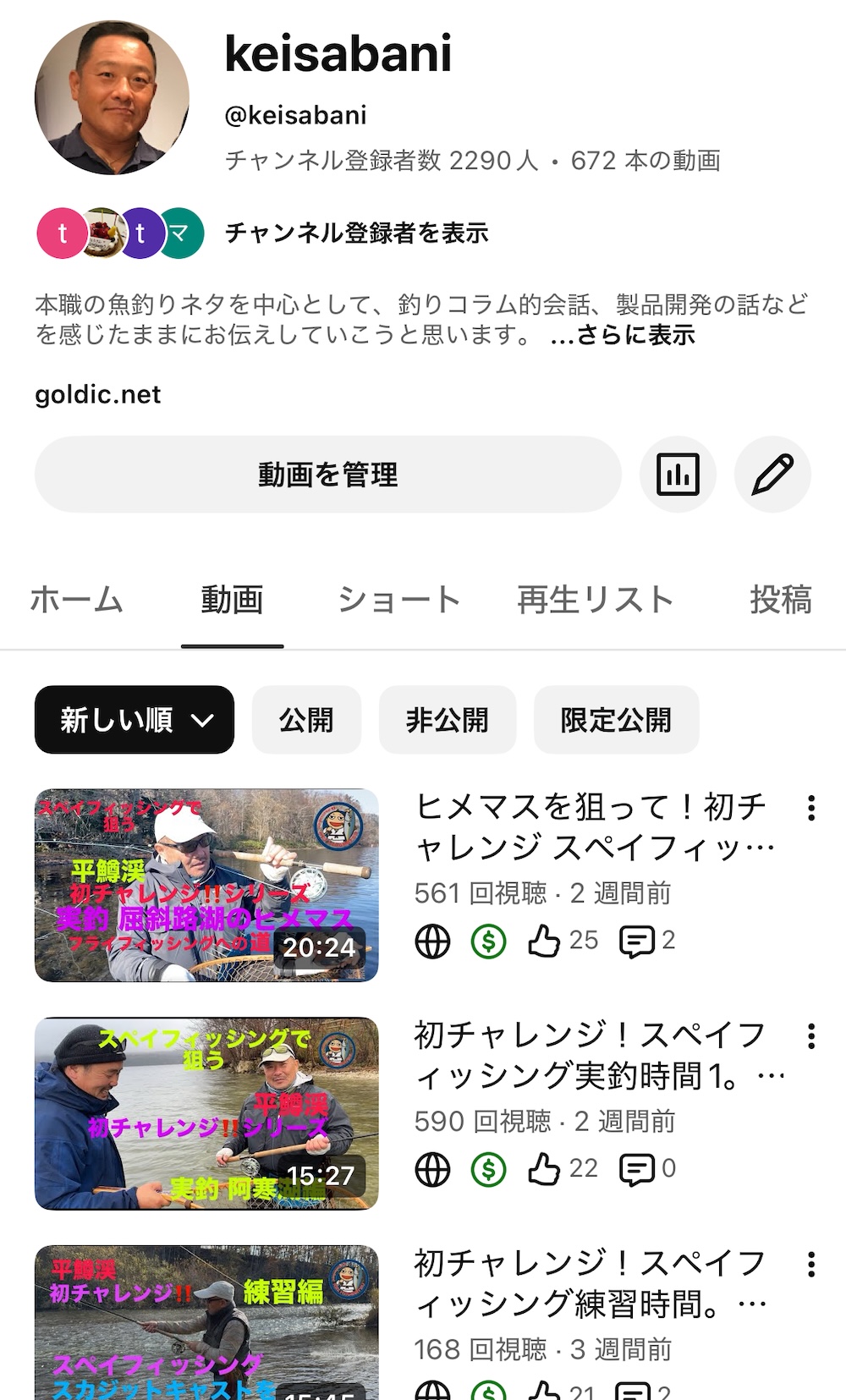The width and height of the screenshot is (846, 1400).
Task: Open options menu for スペイフィッシング実釣時間 video
Action: 811,1036
